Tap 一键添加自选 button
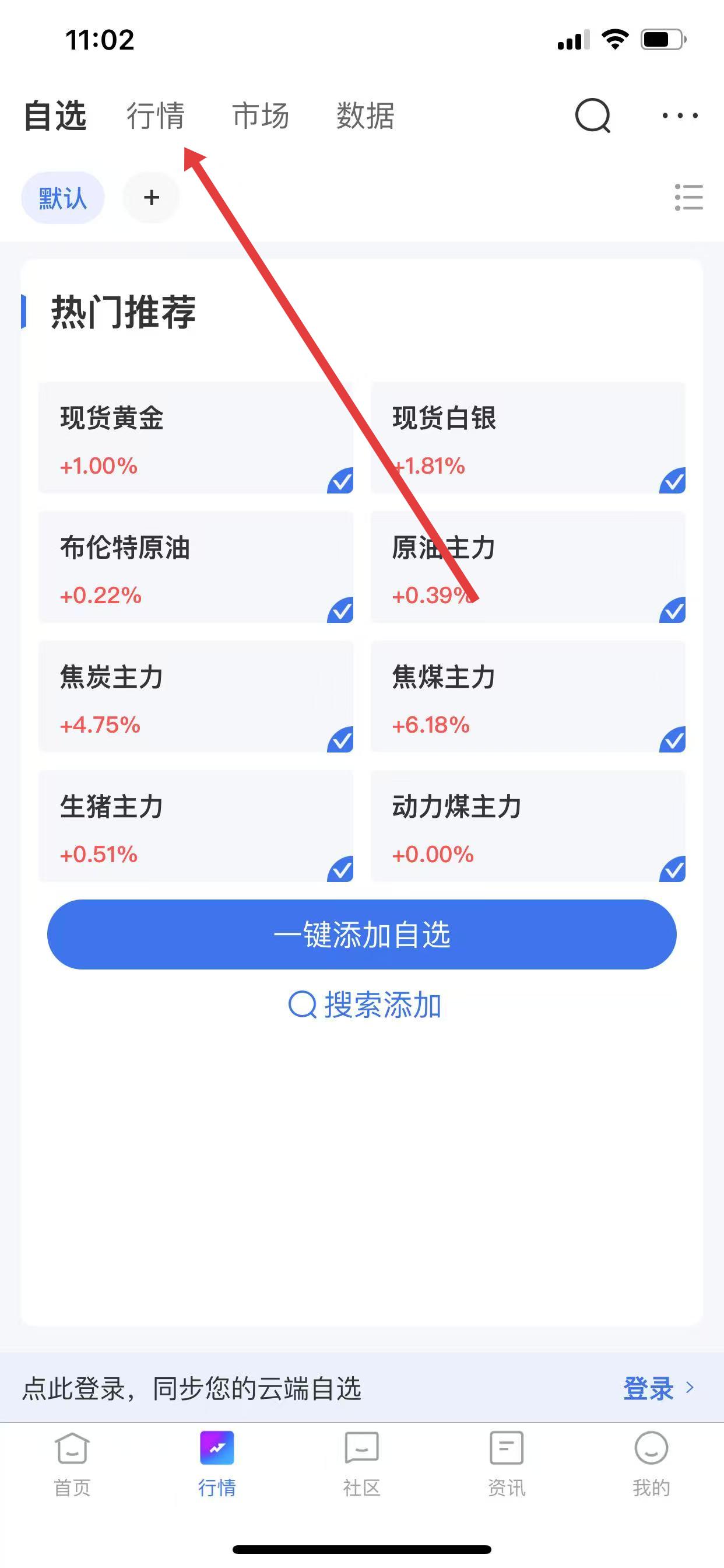 click(x=361, y=935)
